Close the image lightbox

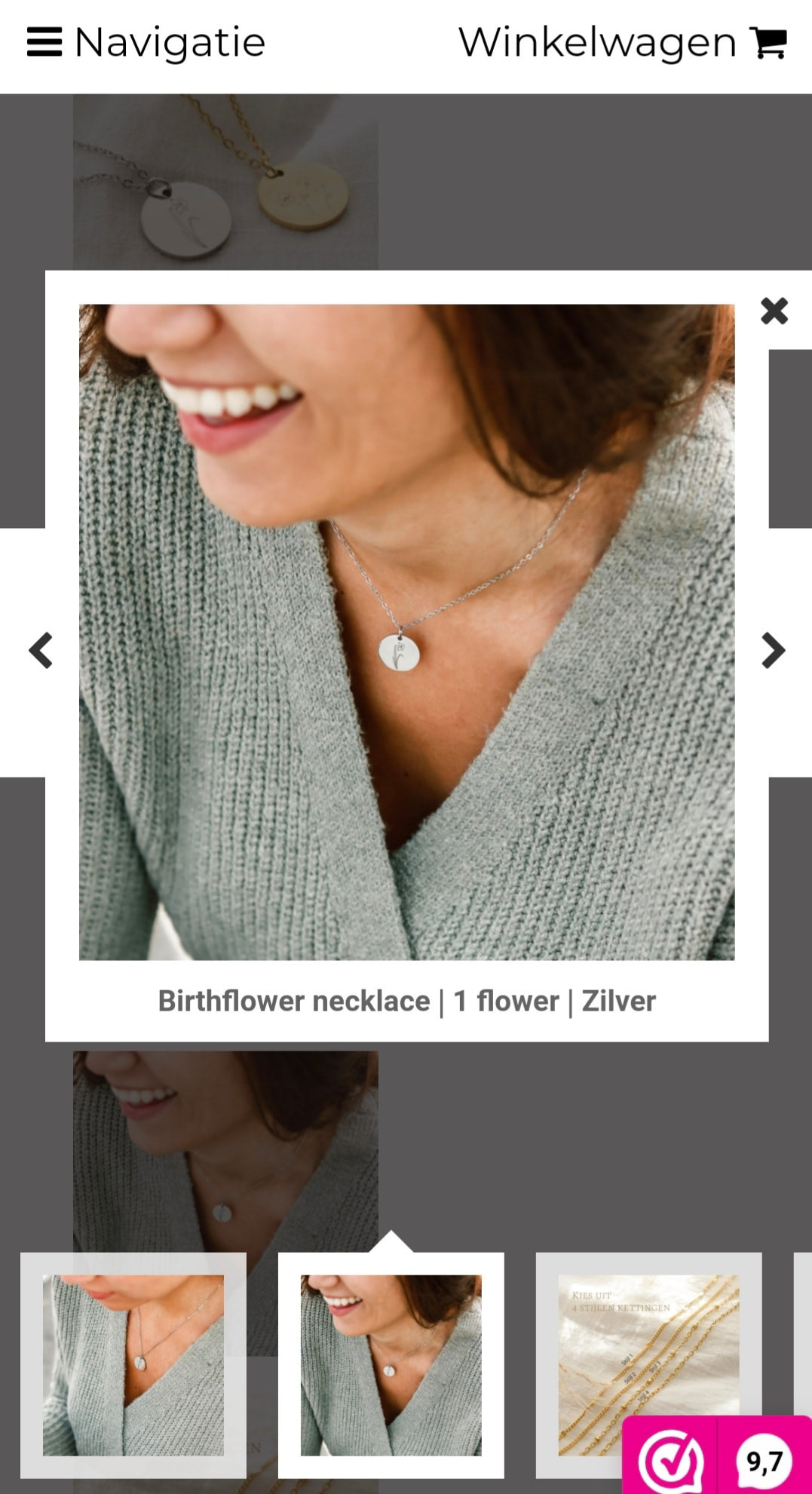point(774,311)
